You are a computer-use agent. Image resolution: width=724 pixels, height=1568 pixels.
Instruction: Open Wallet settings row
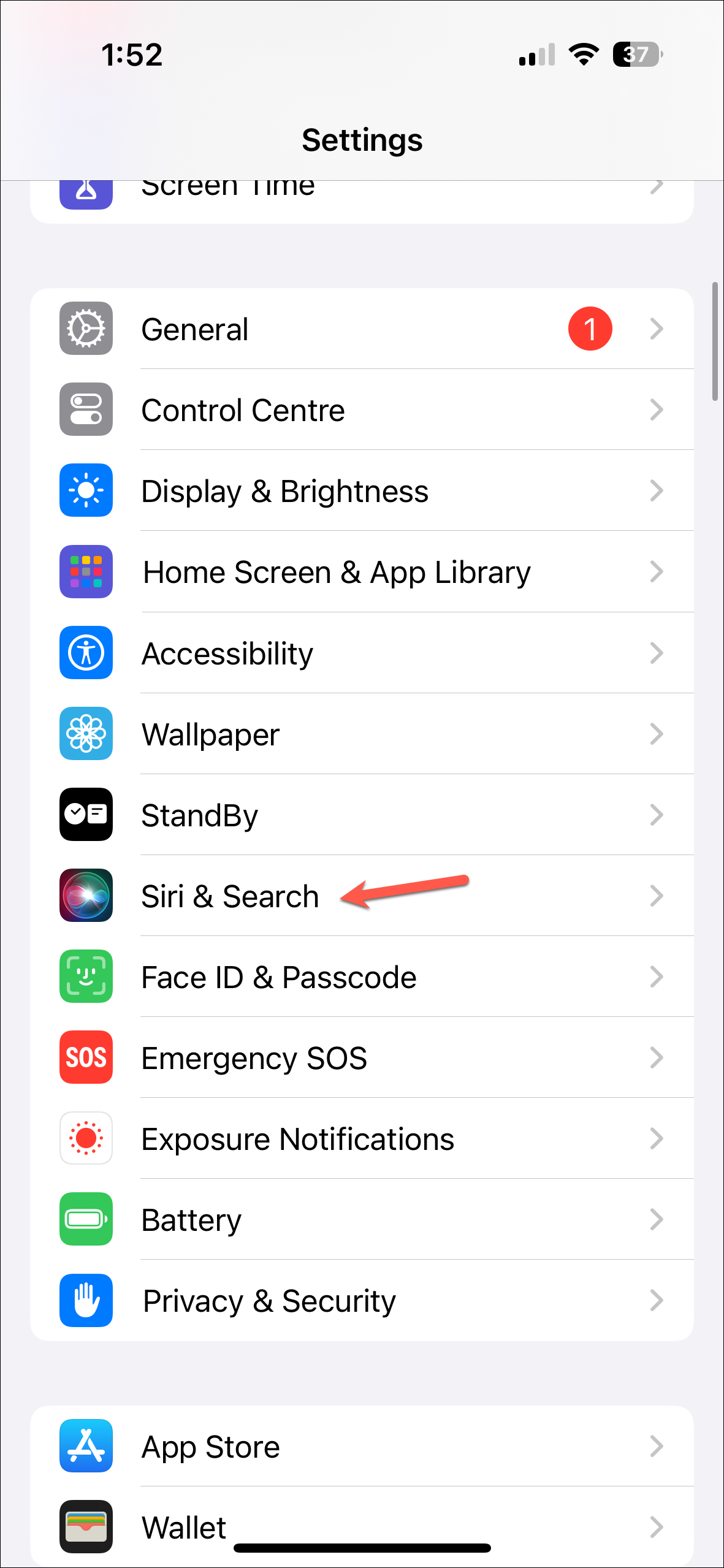pos(362,1526)
